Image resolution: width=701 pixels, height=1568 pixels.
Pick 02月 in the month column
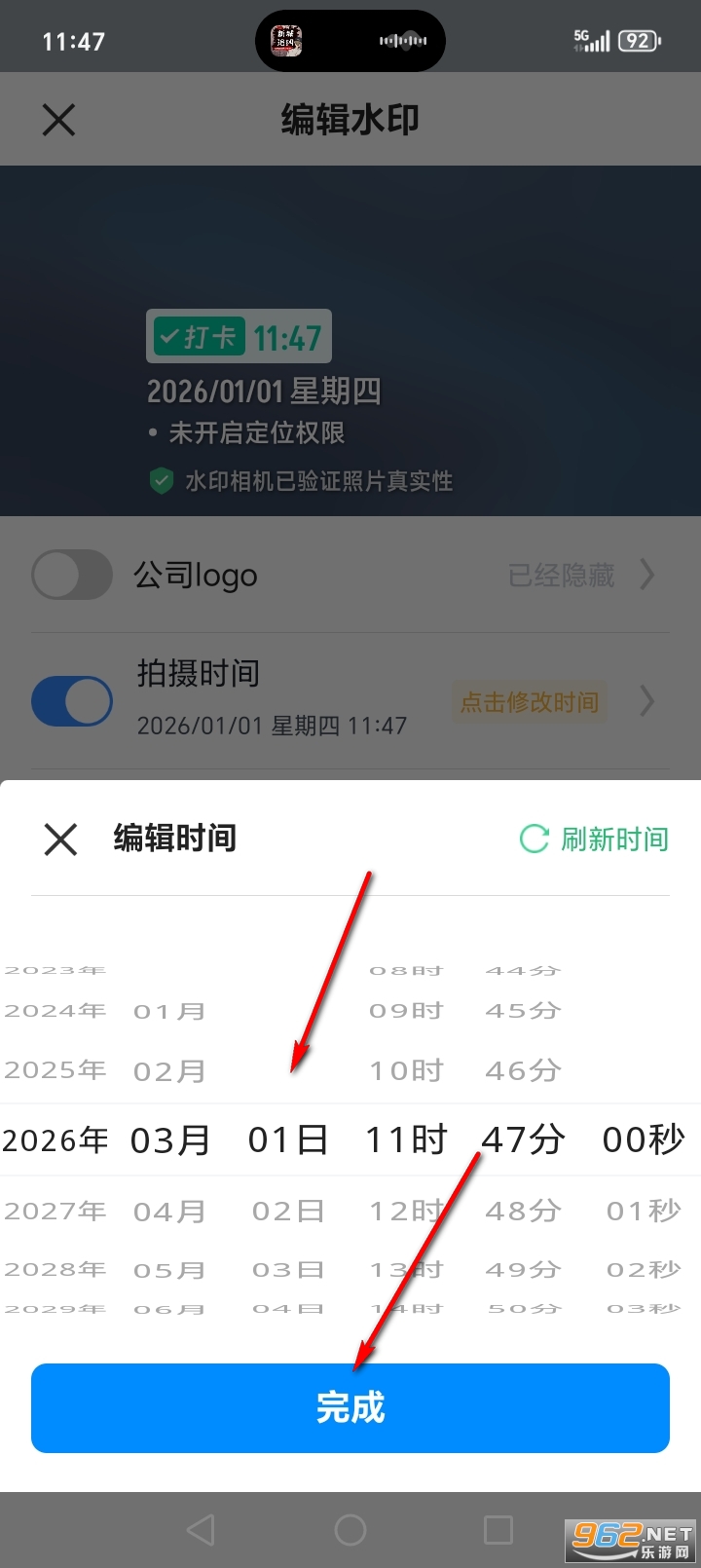point(170,1071)
